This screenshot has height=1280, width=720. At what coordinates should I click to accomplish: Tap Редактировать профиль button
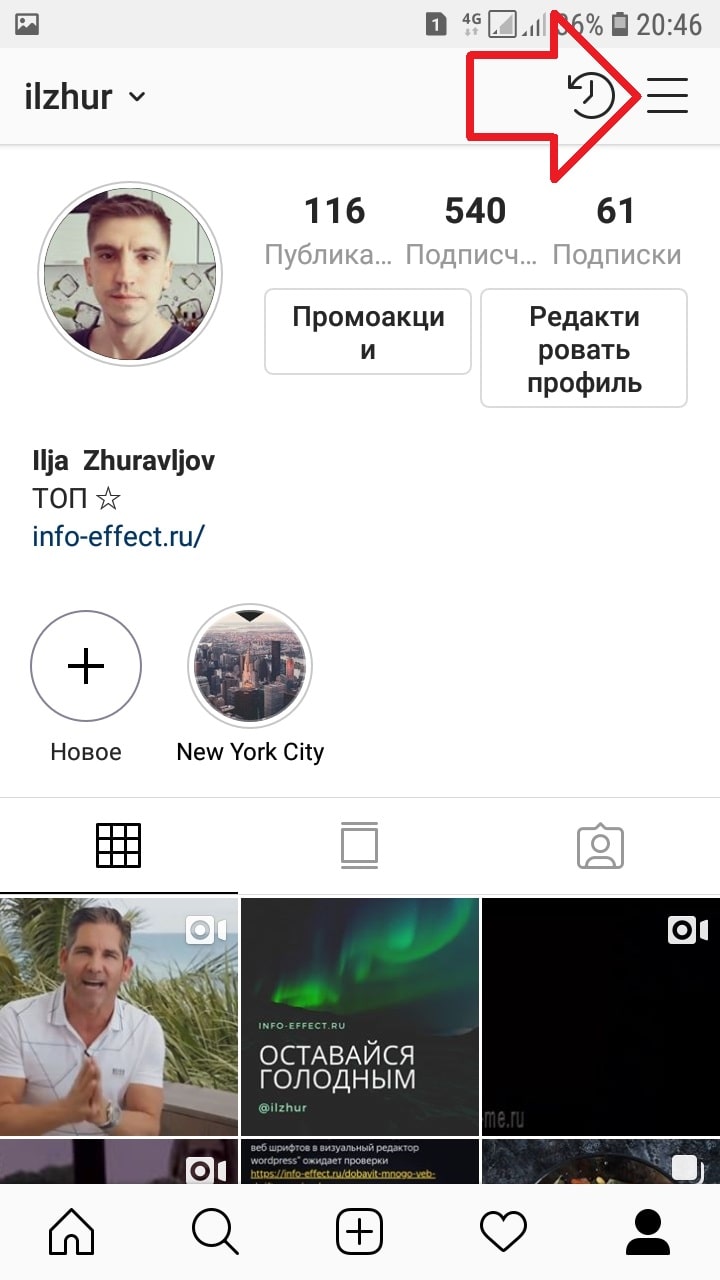coord(584,348)
